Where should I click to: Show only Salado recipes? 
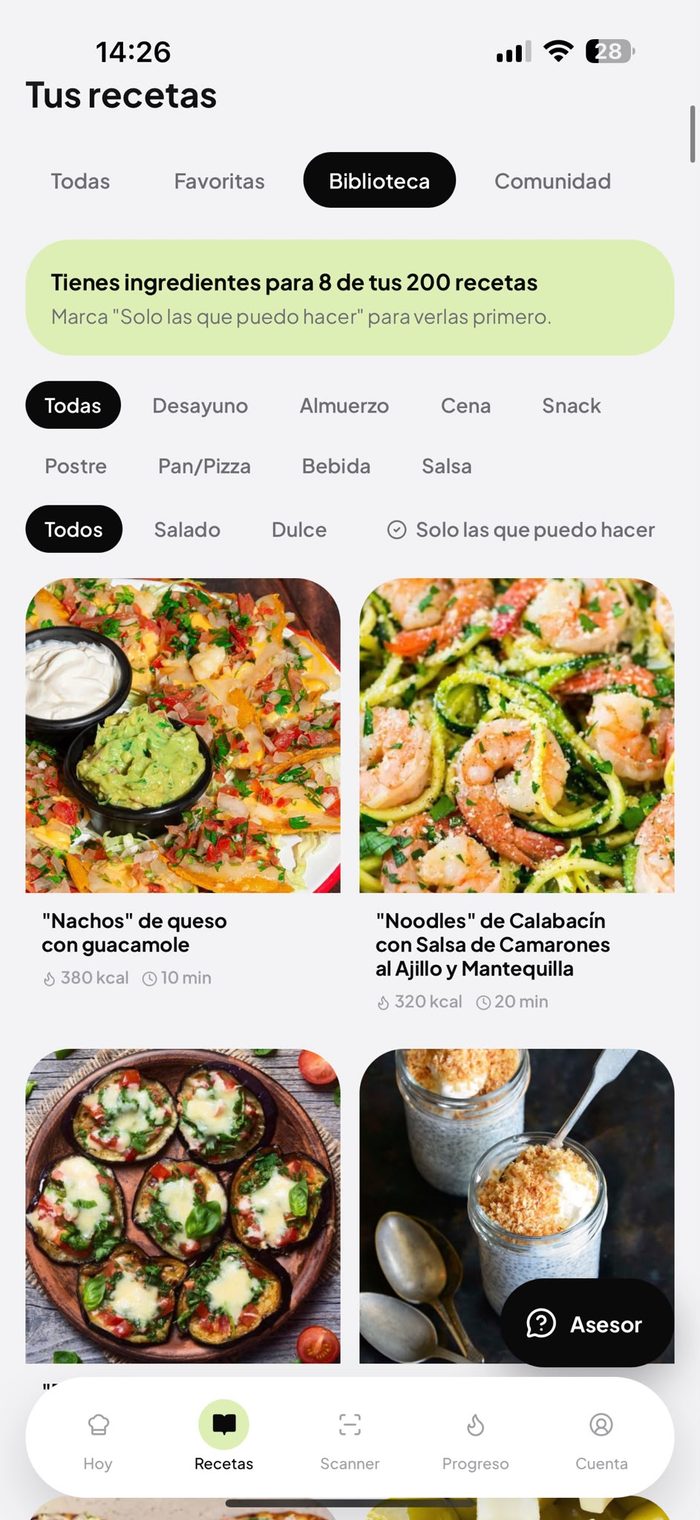click(187, 530)
